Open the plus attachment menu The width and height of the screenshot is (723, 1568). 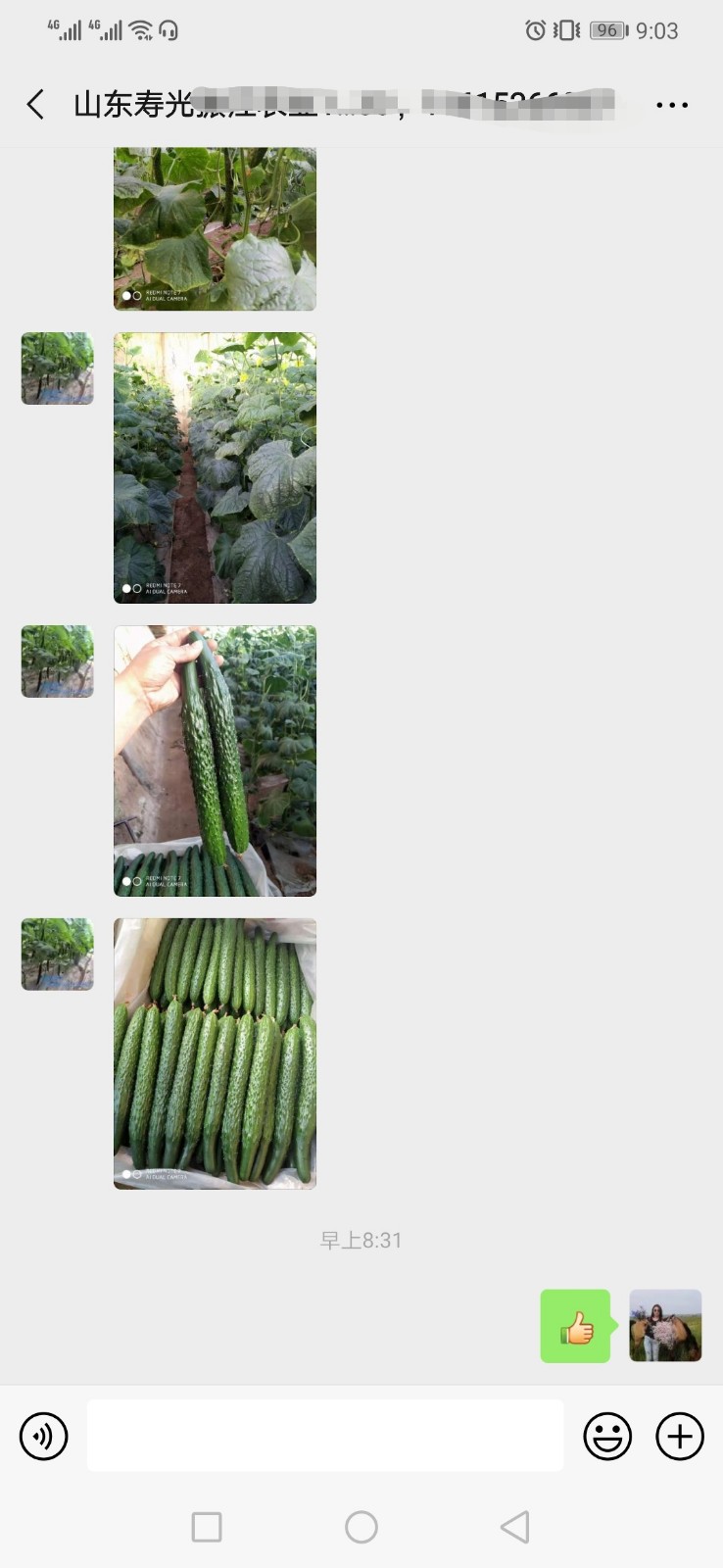[x=680, y=1437]
